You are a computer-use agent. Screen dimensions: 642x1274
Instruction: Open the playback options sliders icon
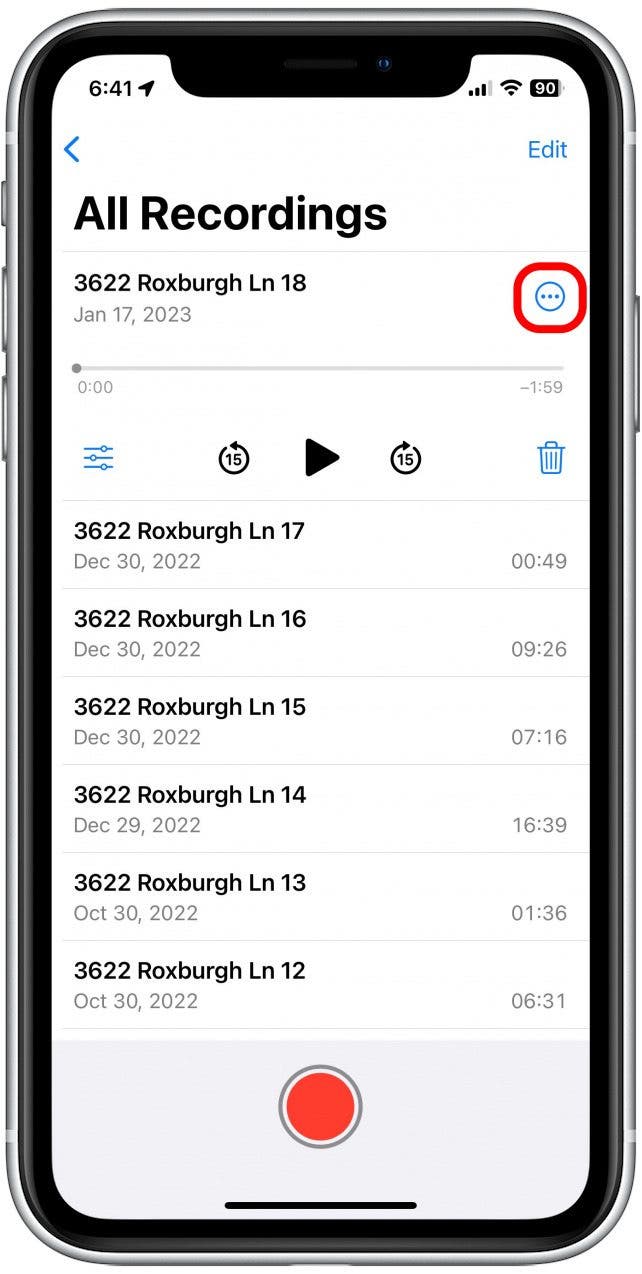pyautogui.click(x=98, y=459)
